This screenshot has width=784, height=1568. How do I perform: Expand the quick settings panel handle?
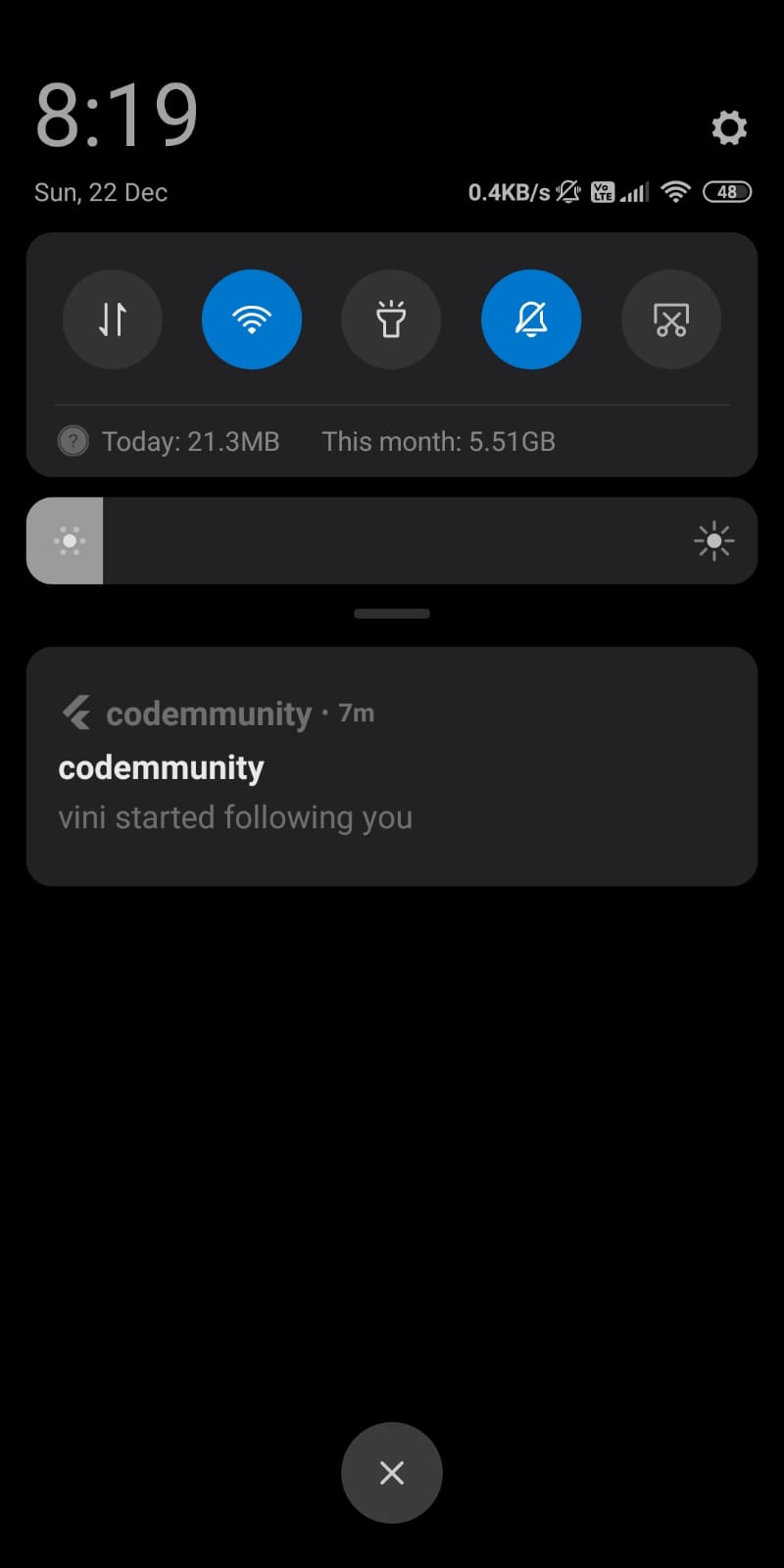pos(391,612)
